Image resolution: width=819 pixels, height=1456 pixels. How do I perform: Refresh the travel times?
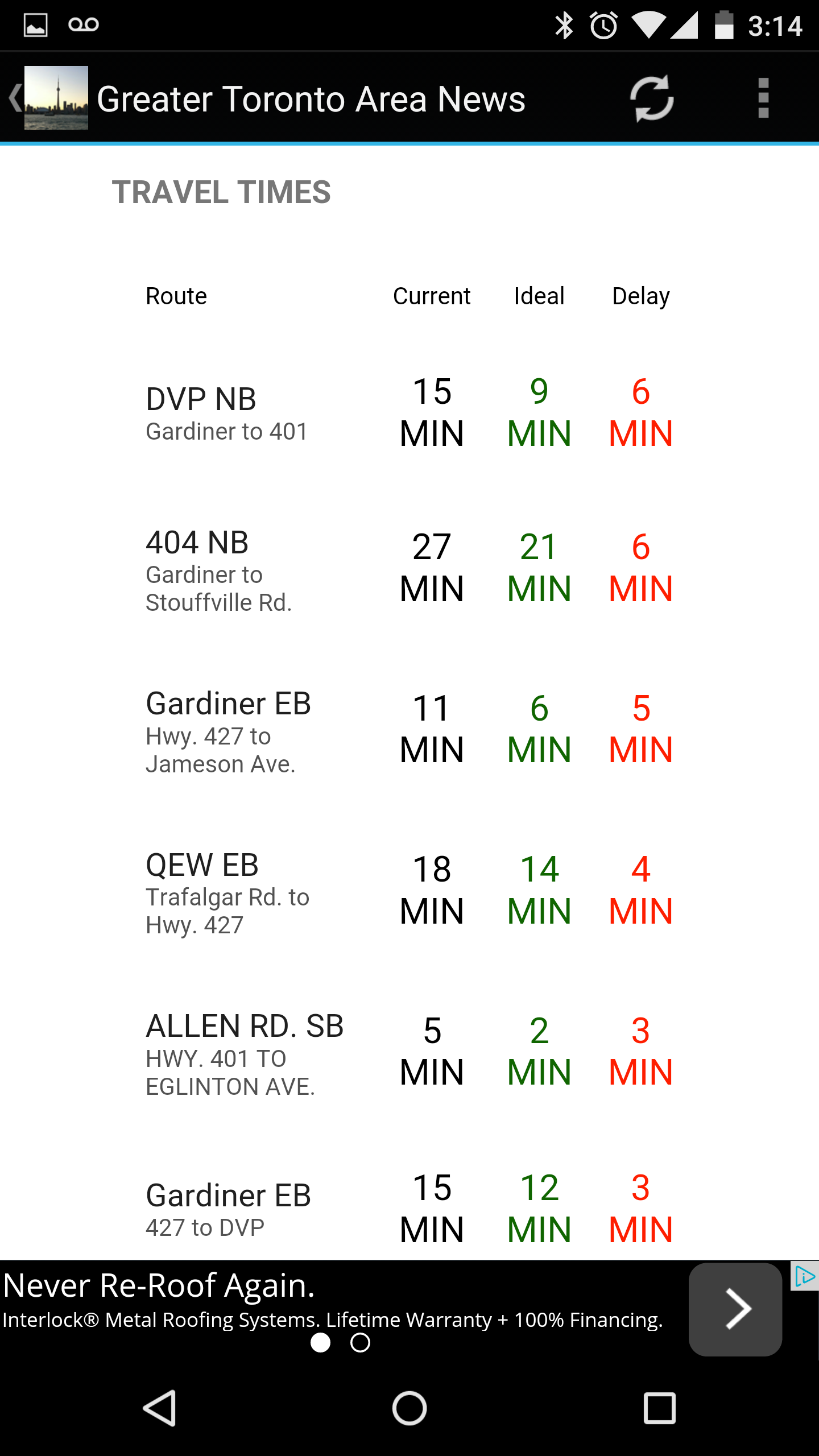tap(652, 98)
